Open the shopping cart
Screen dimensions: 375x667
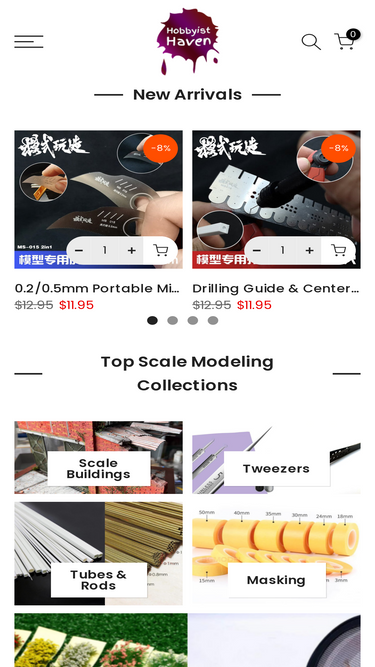(347, 40)
